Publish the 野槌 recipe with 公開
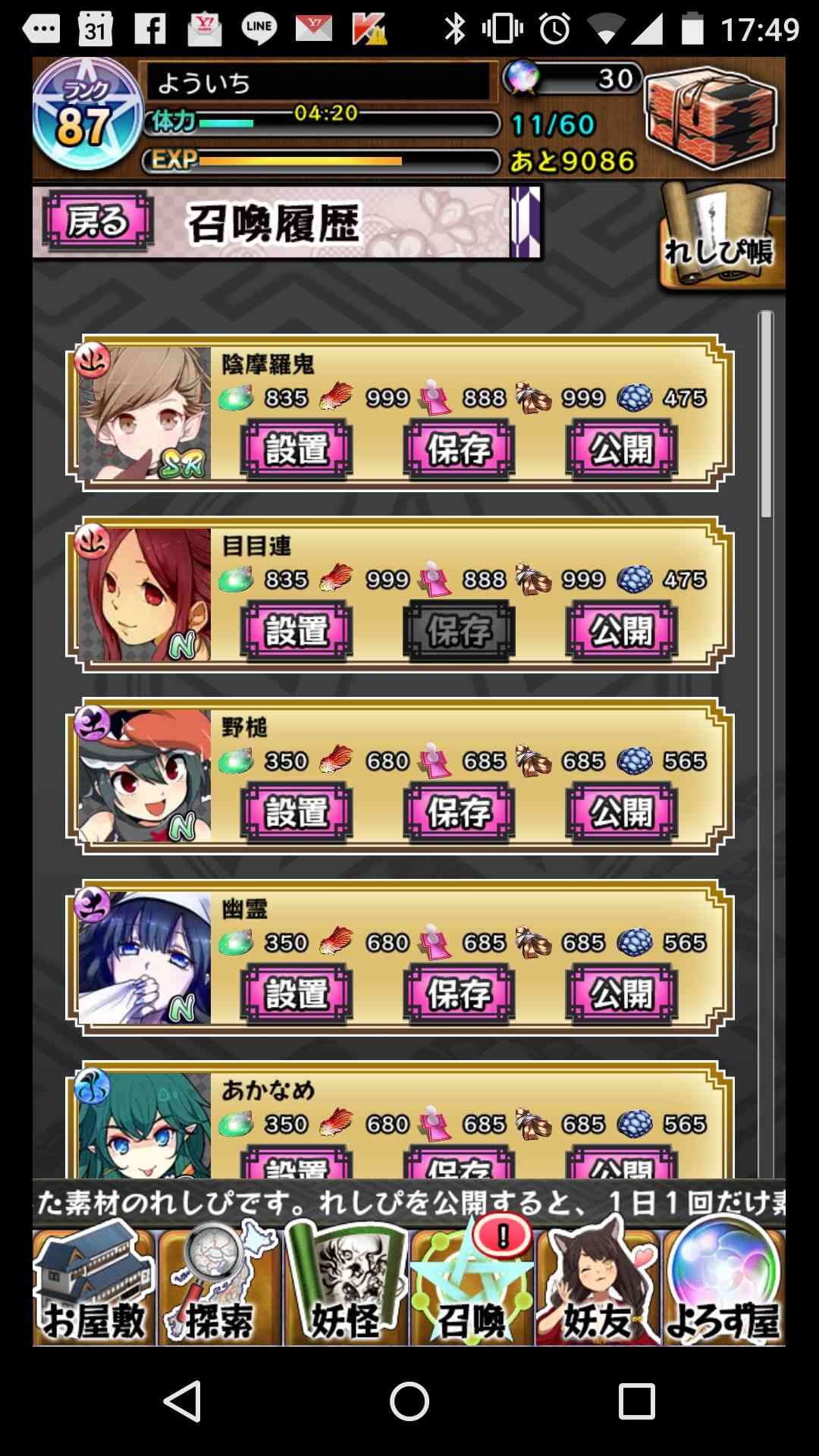The width and height of the screenshot is (819, 1456). [622, 812]
